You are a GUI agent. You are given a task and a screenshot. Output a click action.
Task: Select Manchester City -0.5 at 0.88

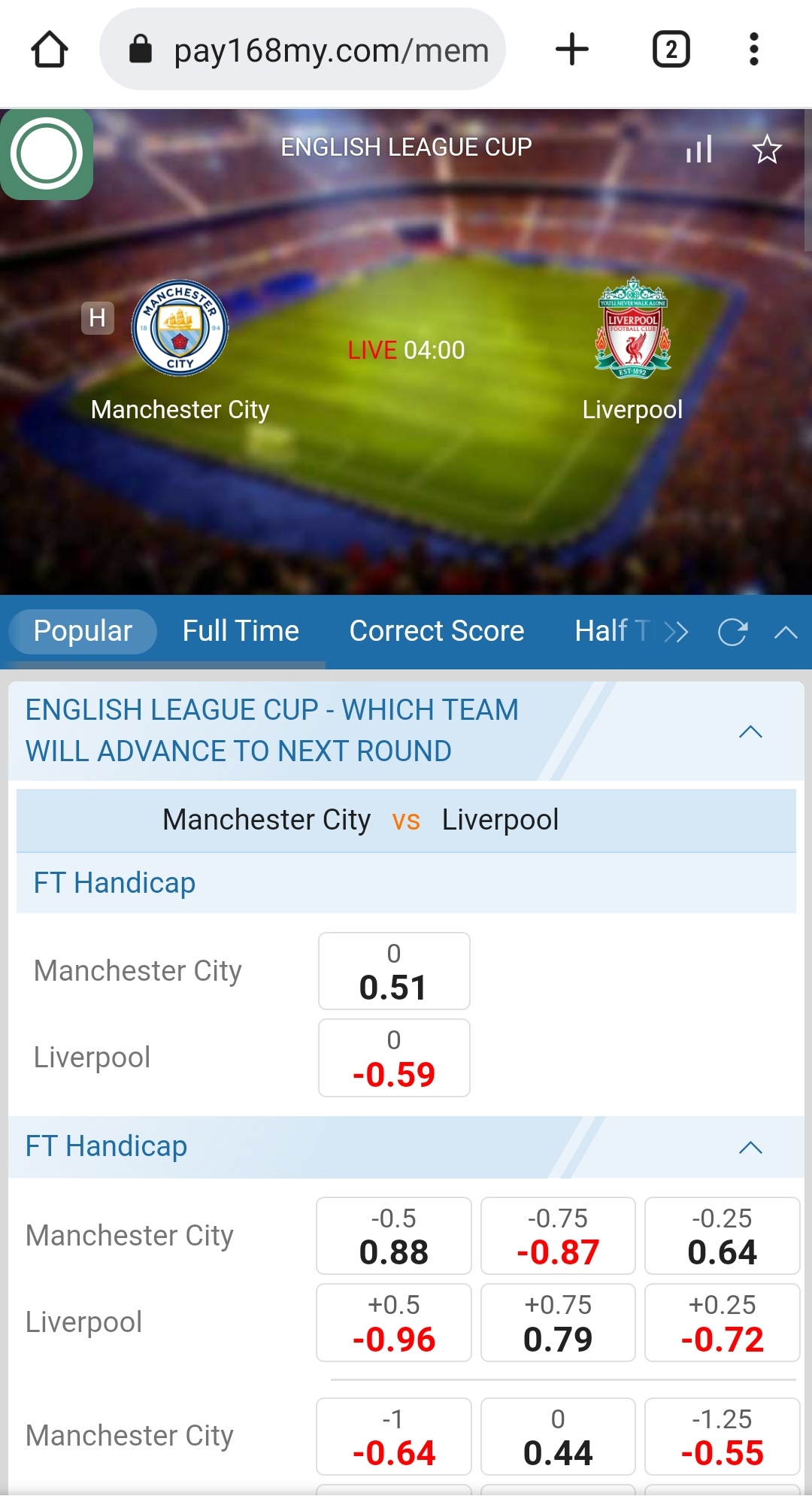[x=394, y=1236]
